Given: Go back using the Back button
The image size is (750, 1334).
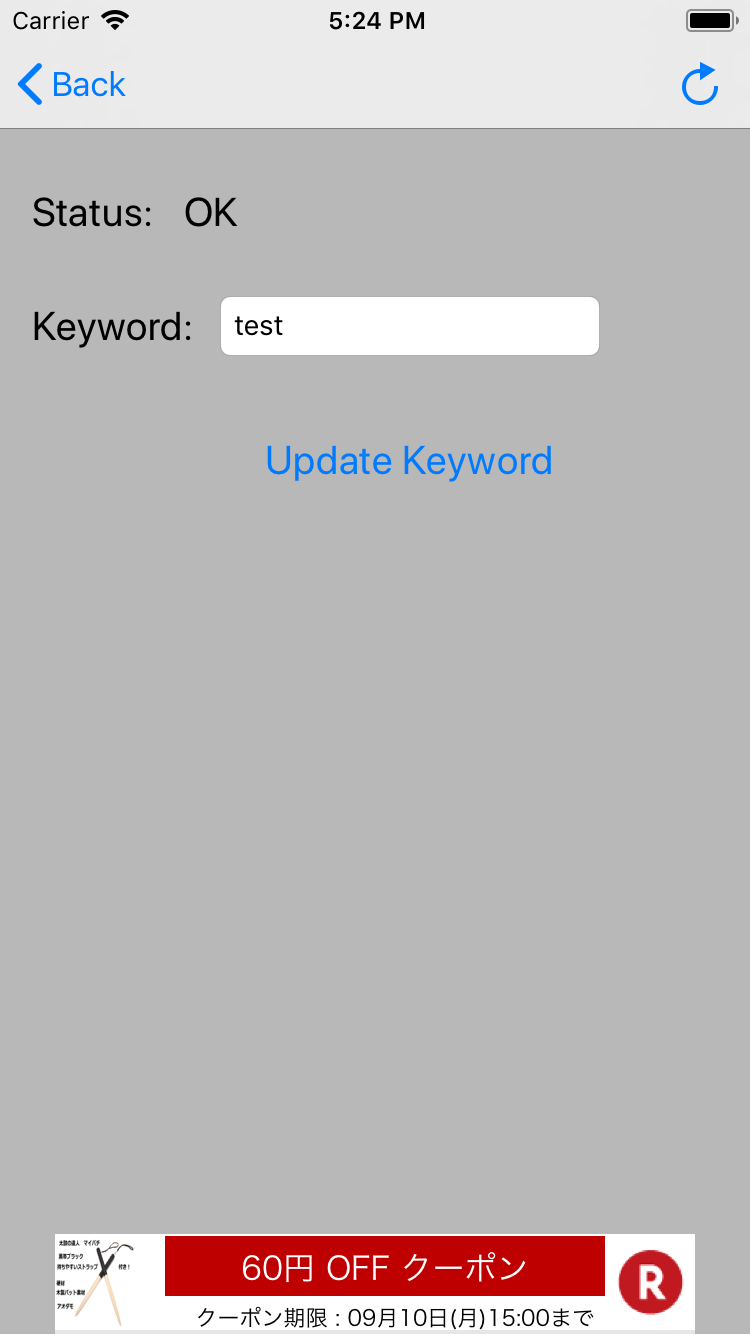Looking at the screenshot, I should pos(72,85).
